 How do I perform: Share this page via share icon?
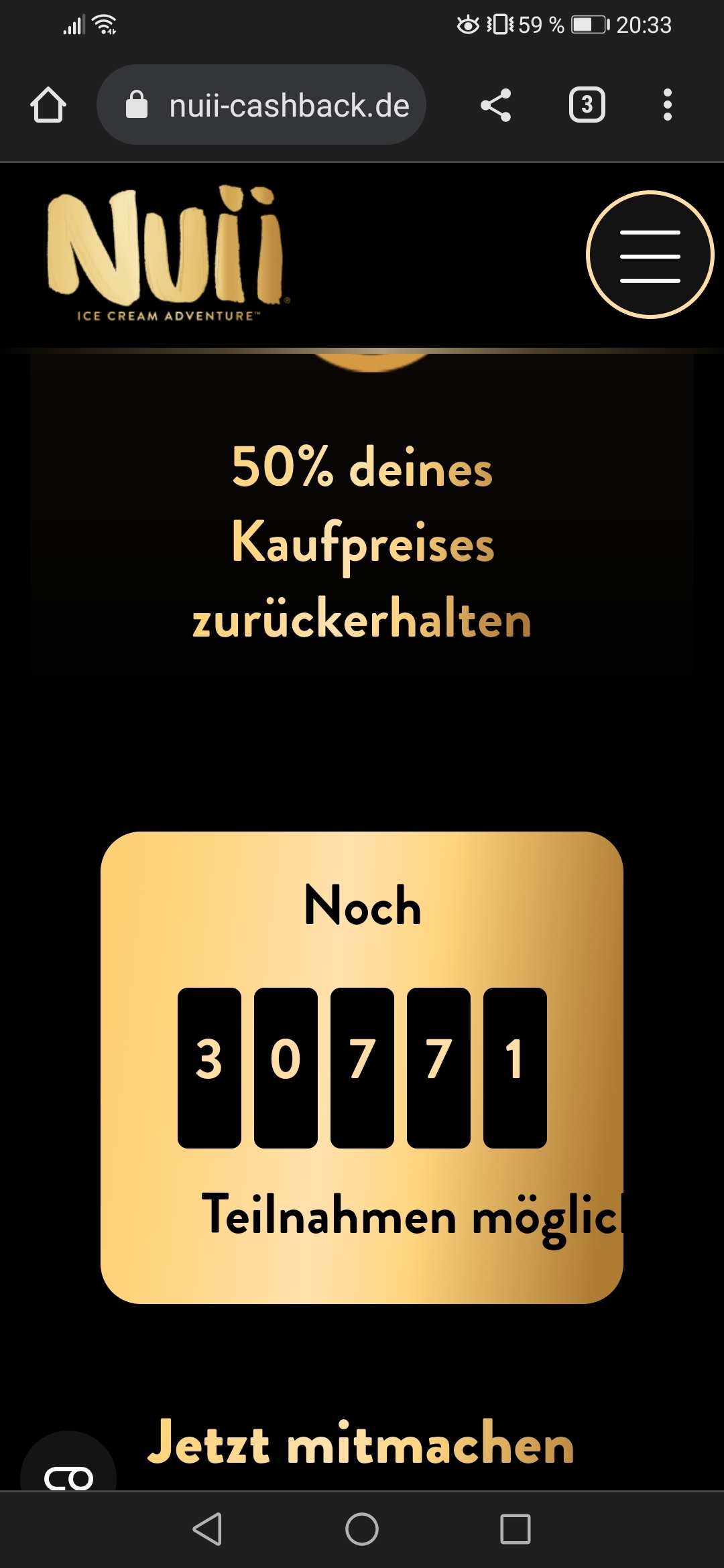[495, 105]
